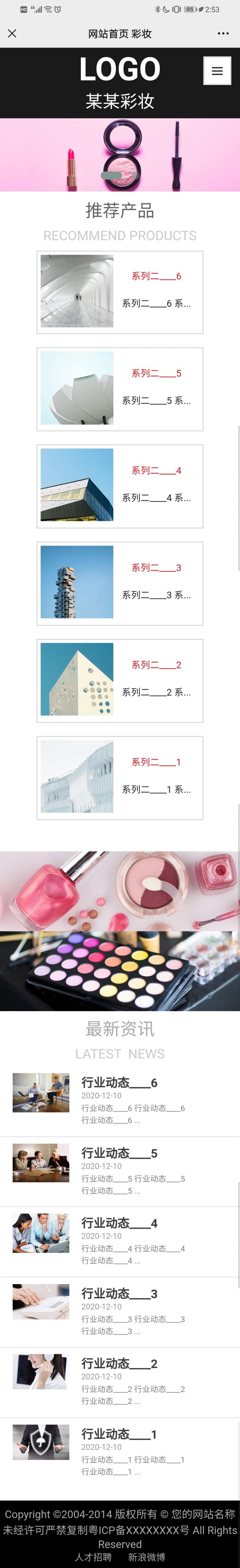Open product card 系列二____2
Viewport: 240px width, 1568px height.
pyautogui.click(x=120, y=680)
